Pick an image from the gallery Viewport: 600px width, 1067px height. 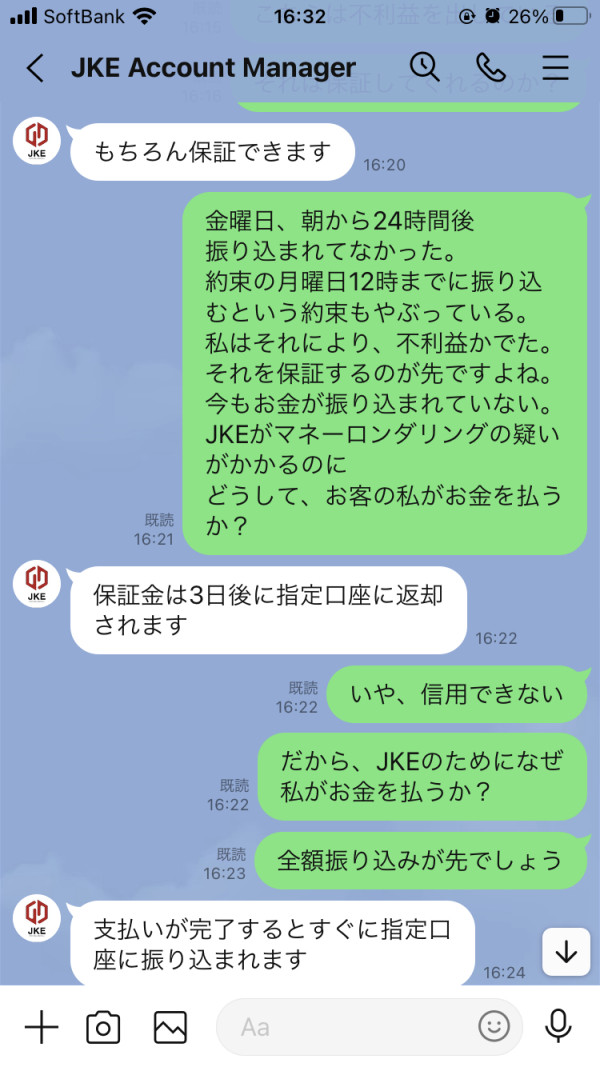click(170, 1027)
